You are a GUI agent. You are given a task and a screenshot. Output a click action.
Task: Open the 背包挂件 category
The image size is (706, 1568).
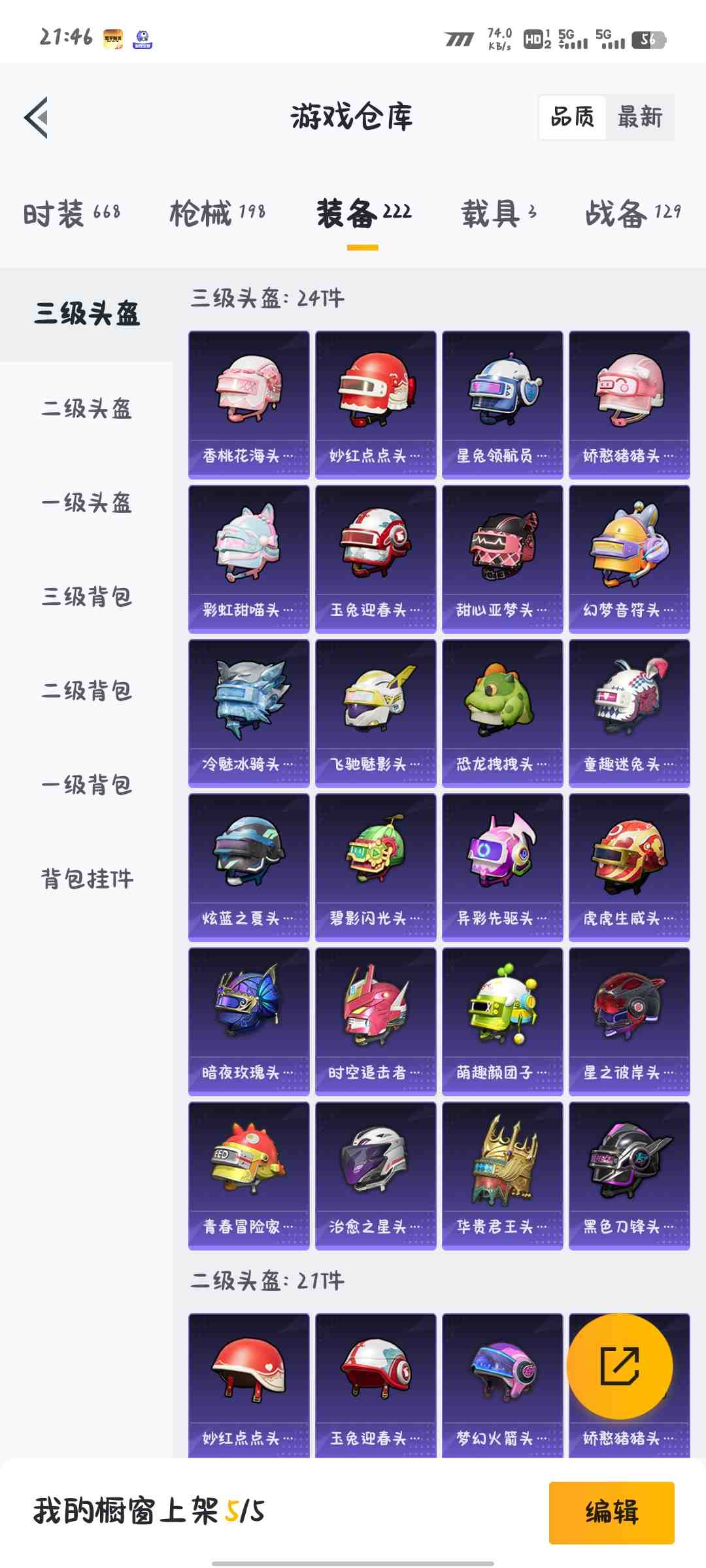tap(87, 879)
